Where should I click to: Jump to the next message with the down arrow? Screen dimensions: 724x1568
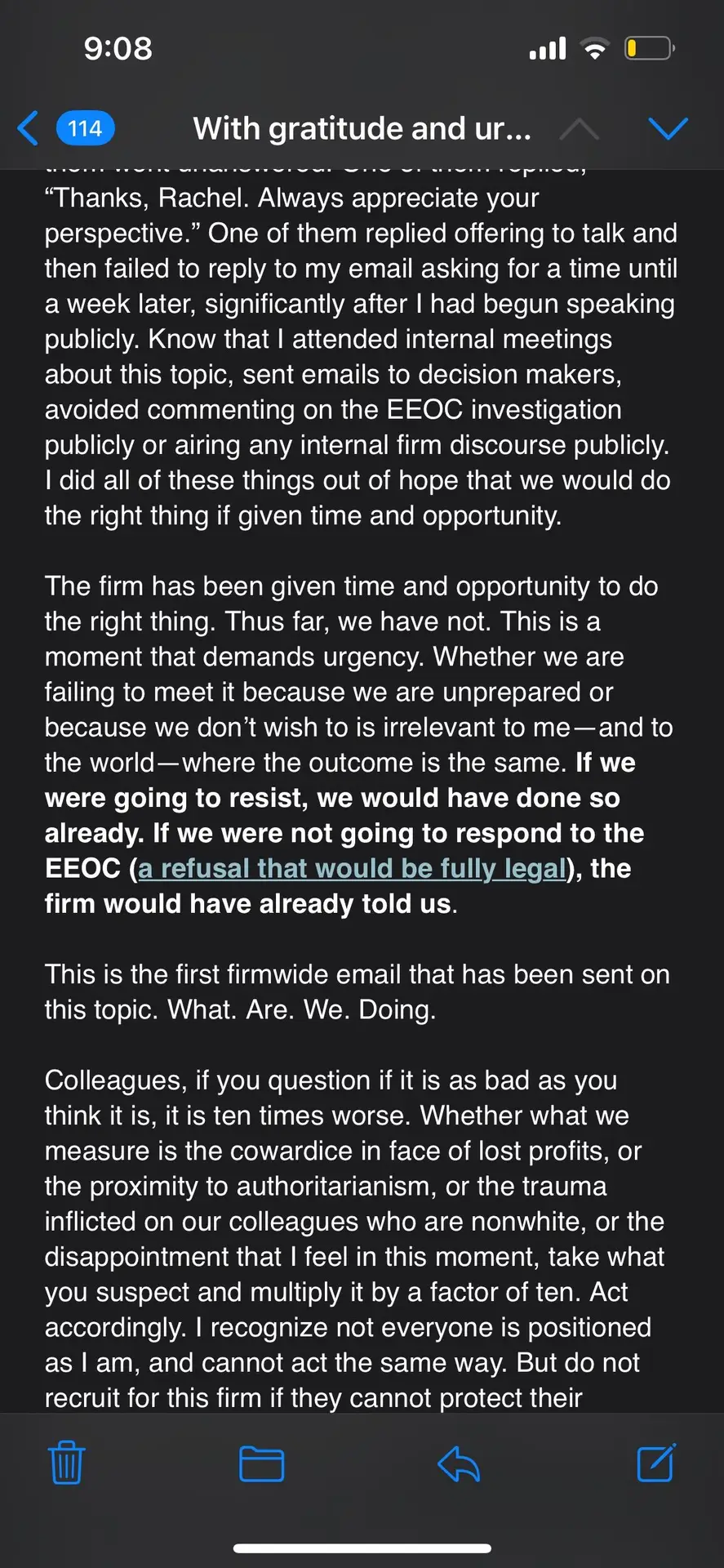(x=668, y=128)
